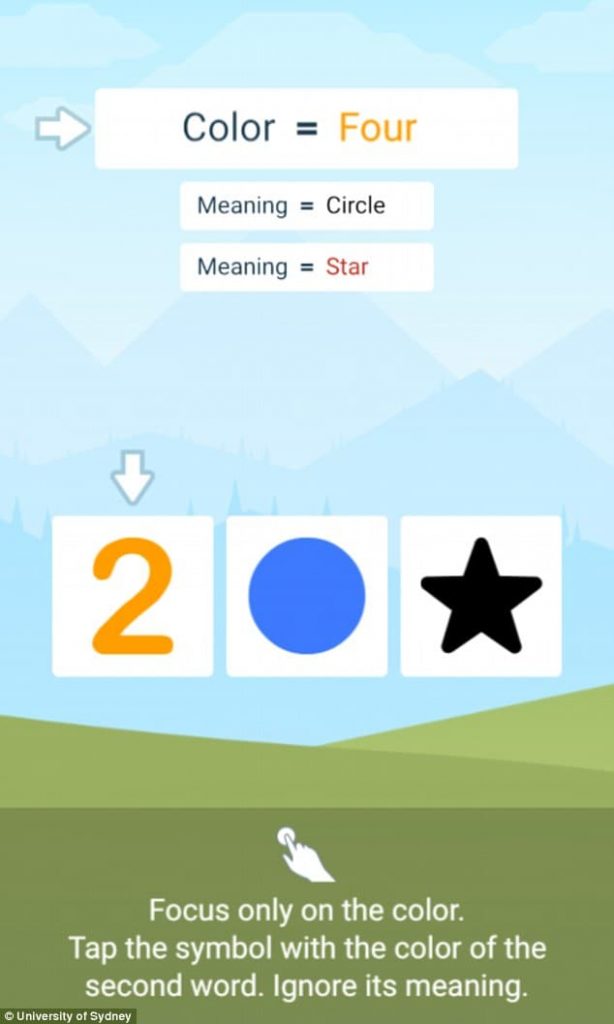This screenshot has width=614, height=1024.
Task: Select the blue circle card
Action: pos(306,596)
